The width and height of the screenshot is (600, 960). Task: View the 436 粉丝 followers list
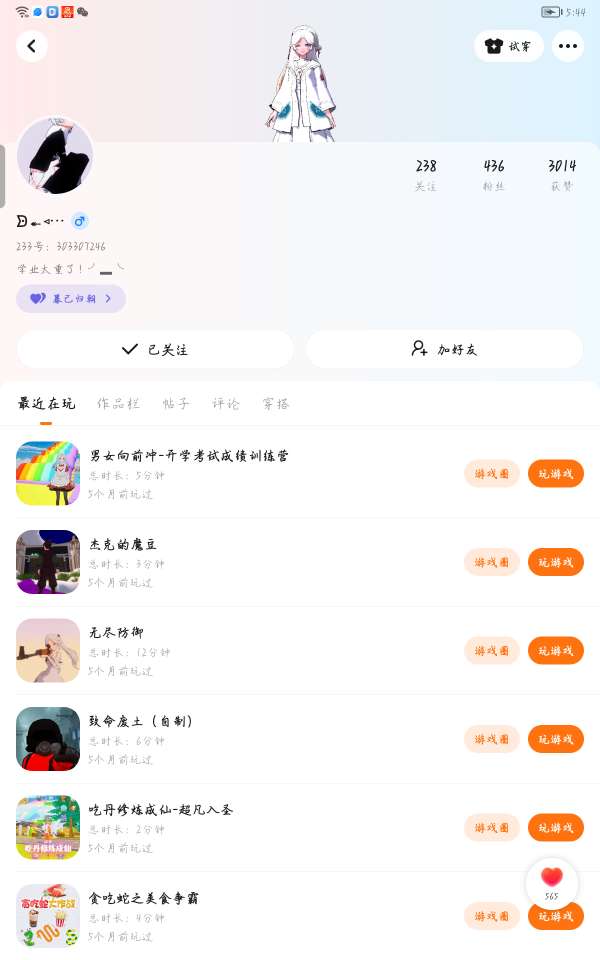click(x=494, y=175)
